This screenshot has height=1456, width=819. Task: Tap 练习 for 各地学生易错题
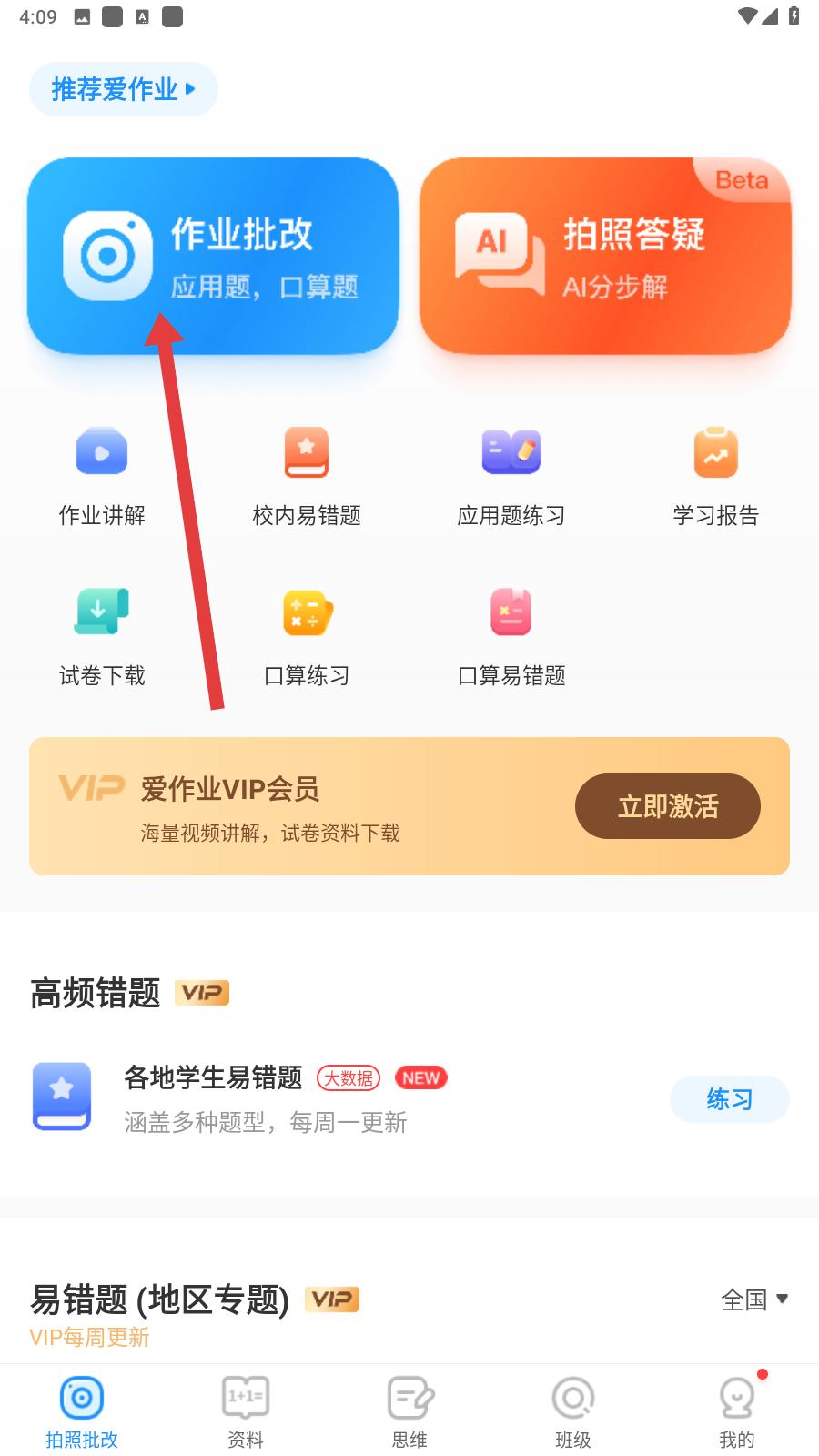coord(729,1099)
